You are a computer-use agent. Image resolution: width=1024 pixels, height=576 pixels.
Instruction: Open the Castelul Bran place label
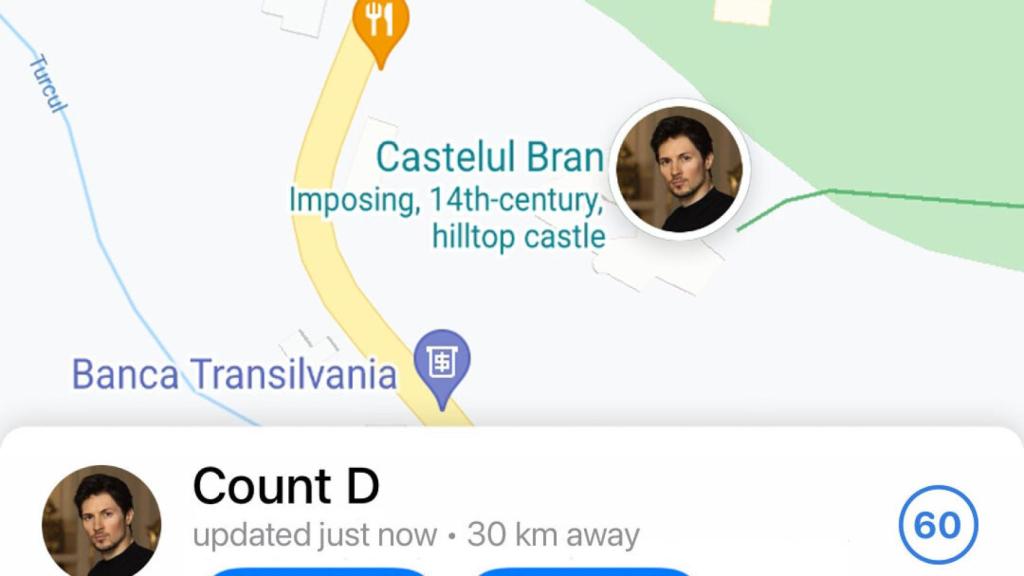point(489,158)
